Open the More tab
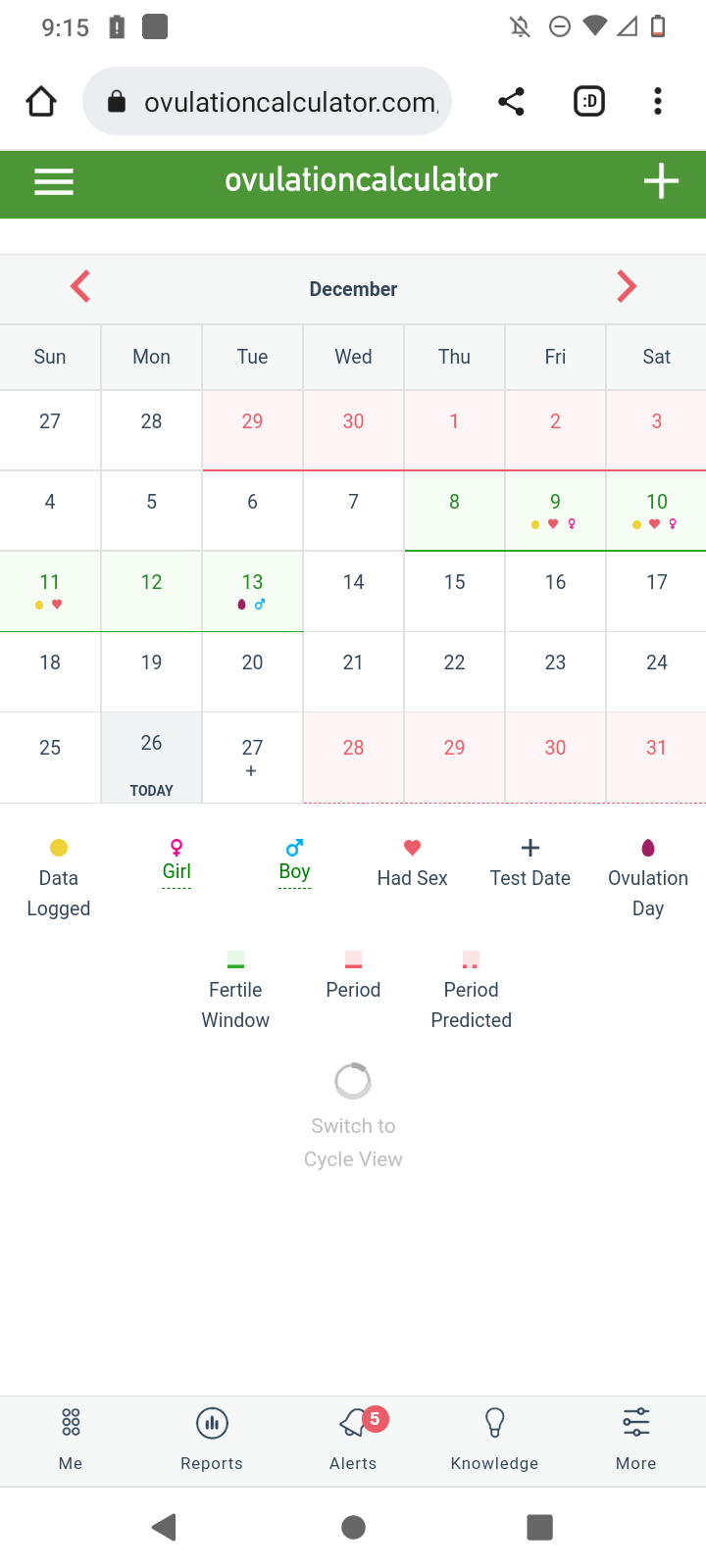Viewport: 706px width, 1568px height. (635, 1441)
